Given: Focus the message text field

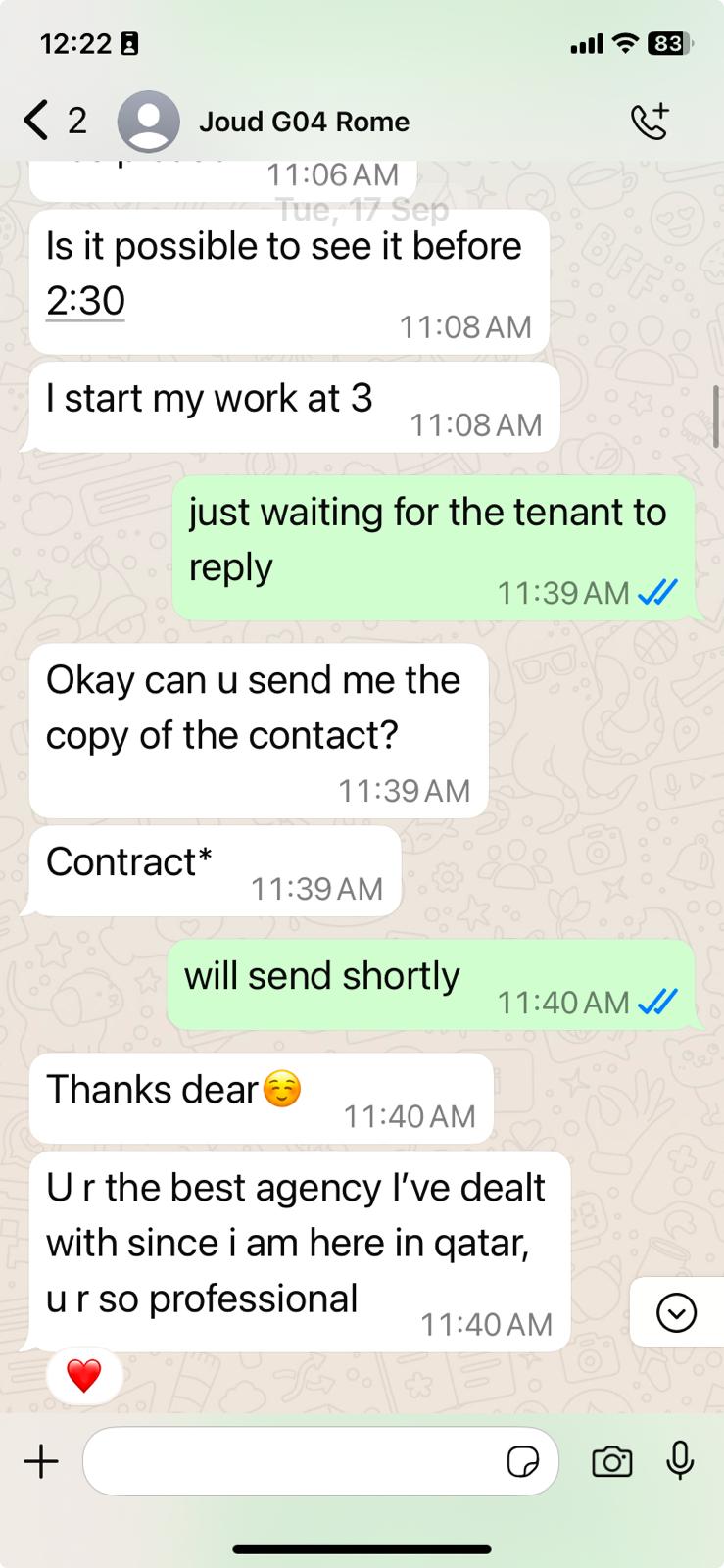Looking at the screenshot, I should click(294, 1461).
